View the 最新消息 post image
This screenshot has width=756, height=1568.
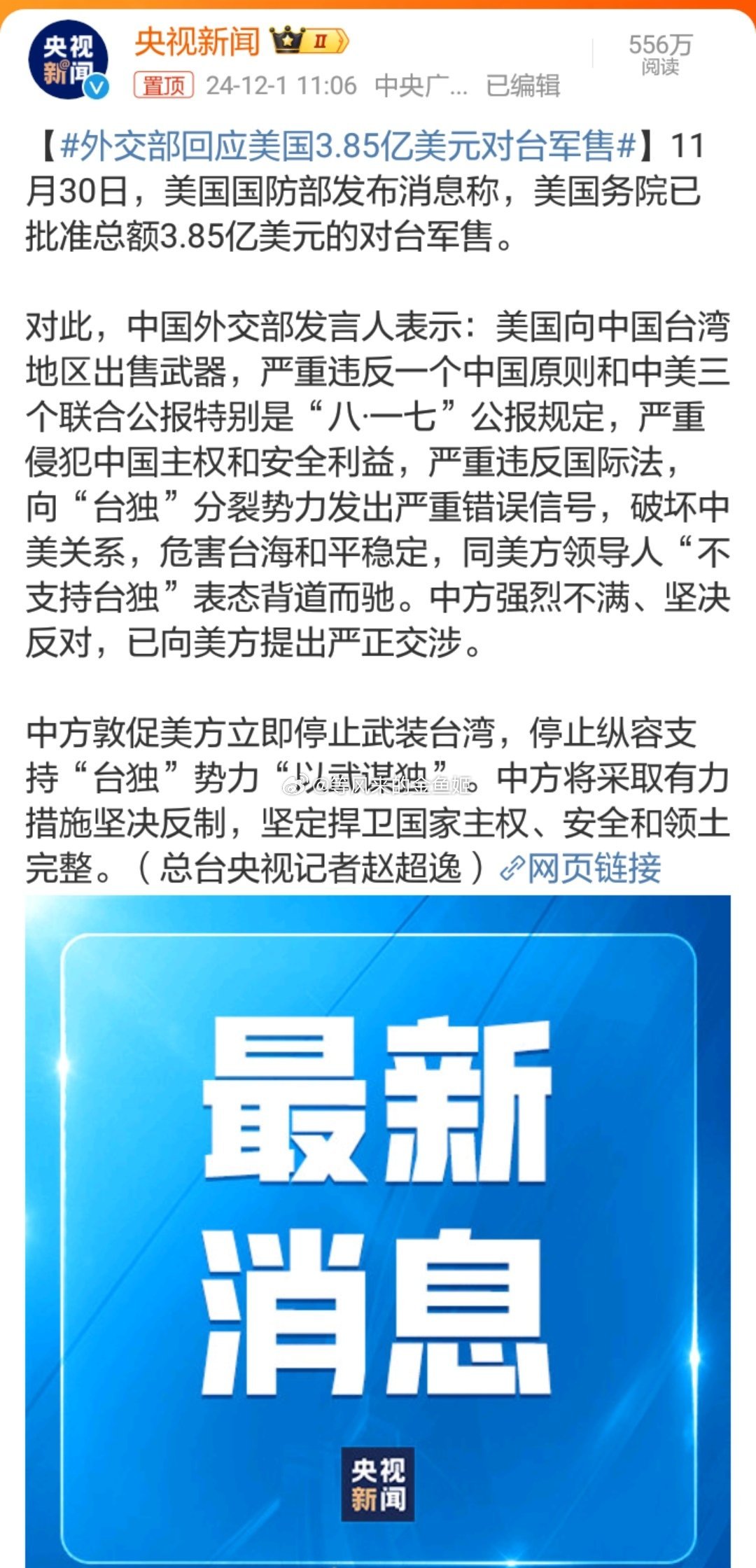pyautogui.click(x=378, y=1225)
